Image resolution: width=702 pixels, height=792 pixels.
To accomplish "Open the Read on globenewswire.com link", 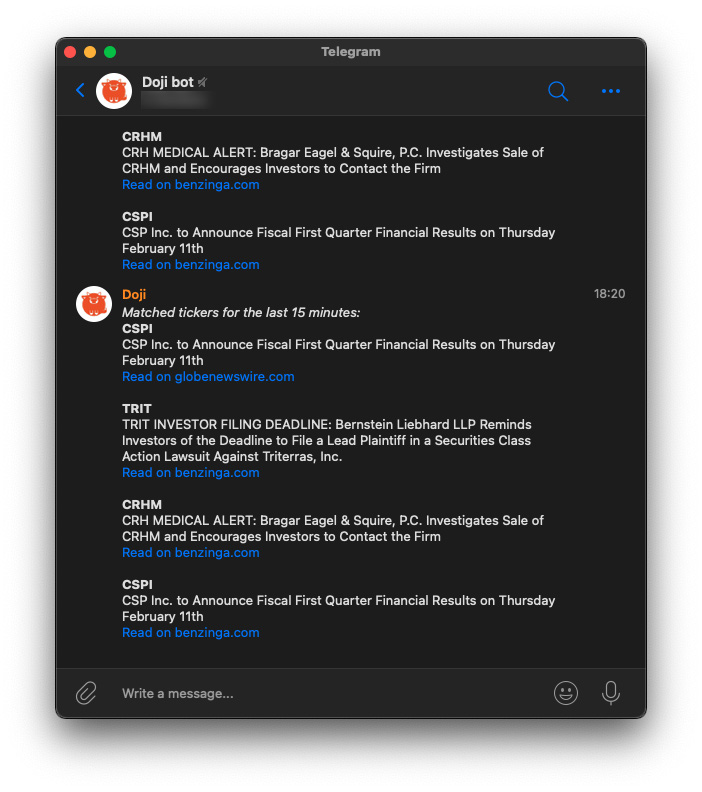I will pyautogui.click(x=208, y=377).
